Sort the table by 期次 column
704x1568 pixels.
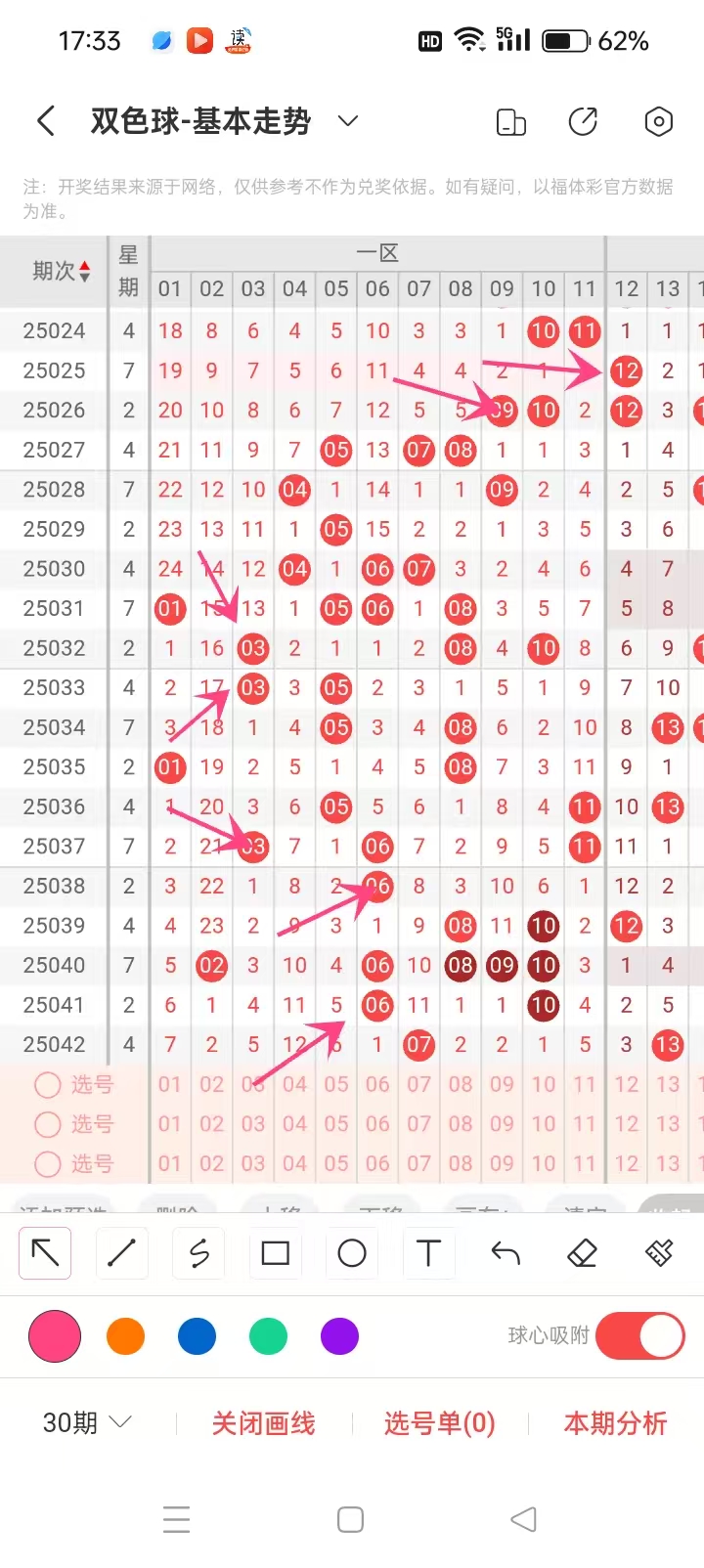[61, 271]
